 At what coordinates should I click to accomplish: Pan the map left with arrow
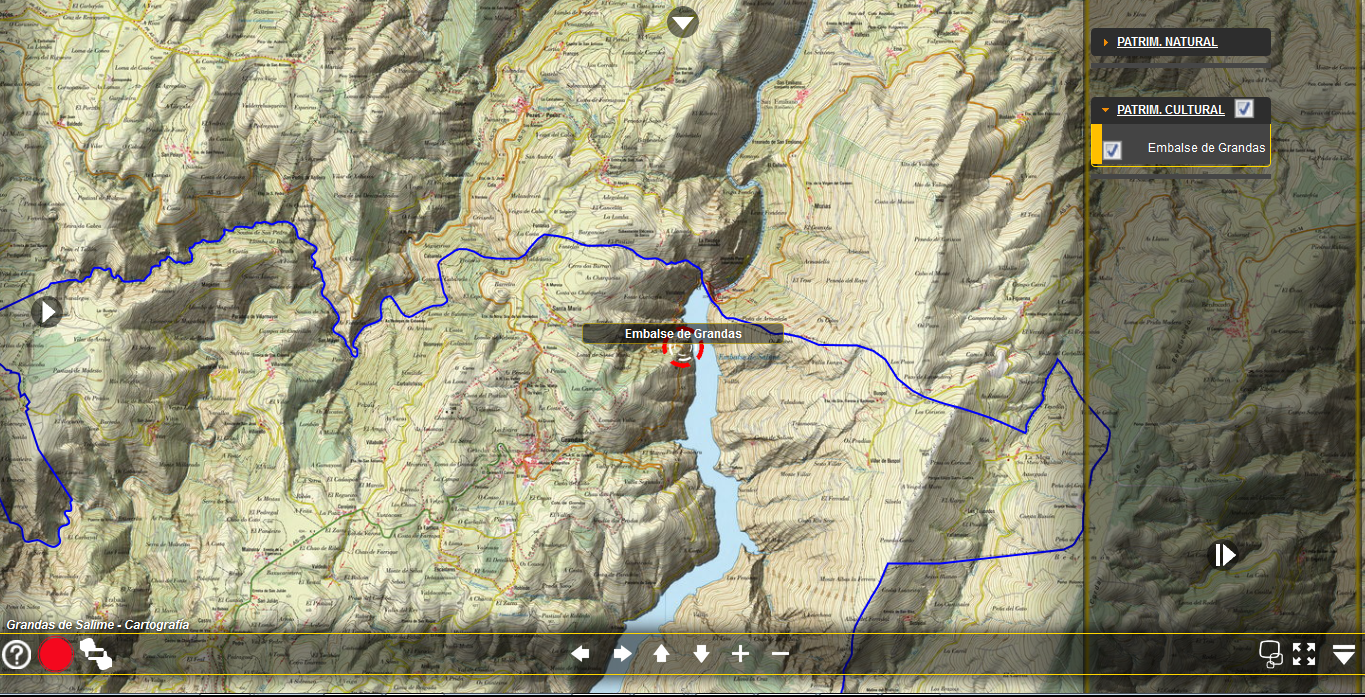[581, 654]
